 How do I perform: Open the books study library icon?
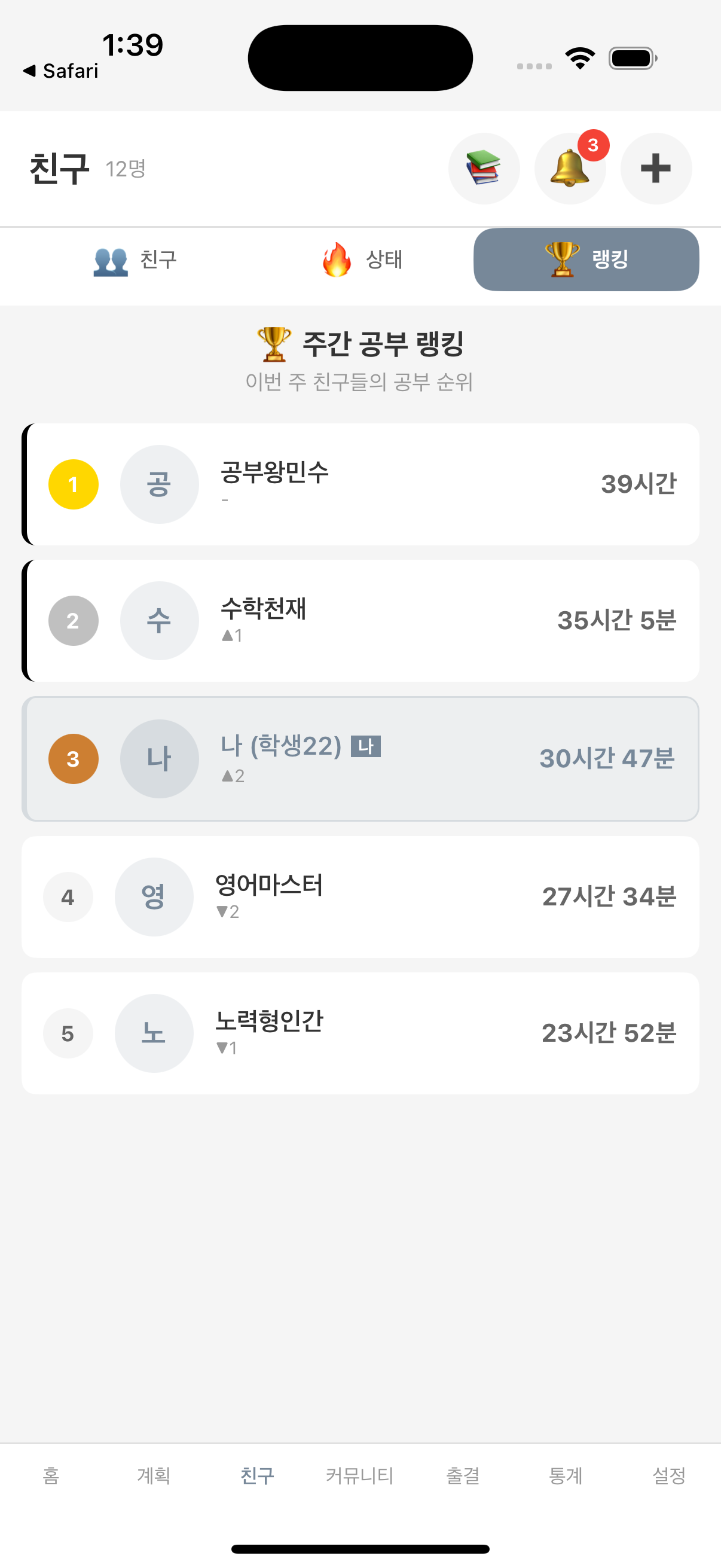click(484, 169)
